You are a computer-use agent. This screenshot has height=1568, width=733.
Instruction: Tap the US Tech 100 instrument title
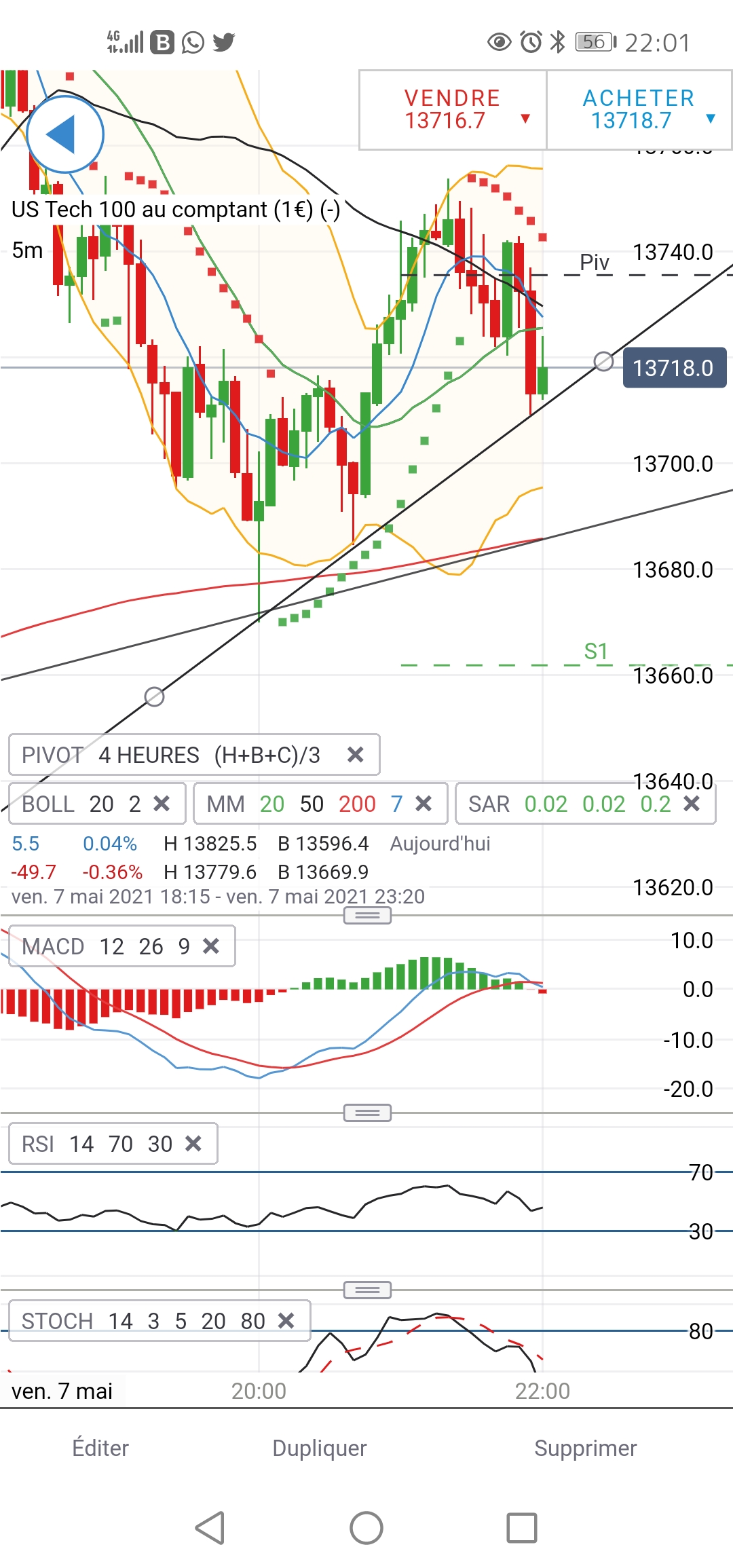(x=175, y=210)
